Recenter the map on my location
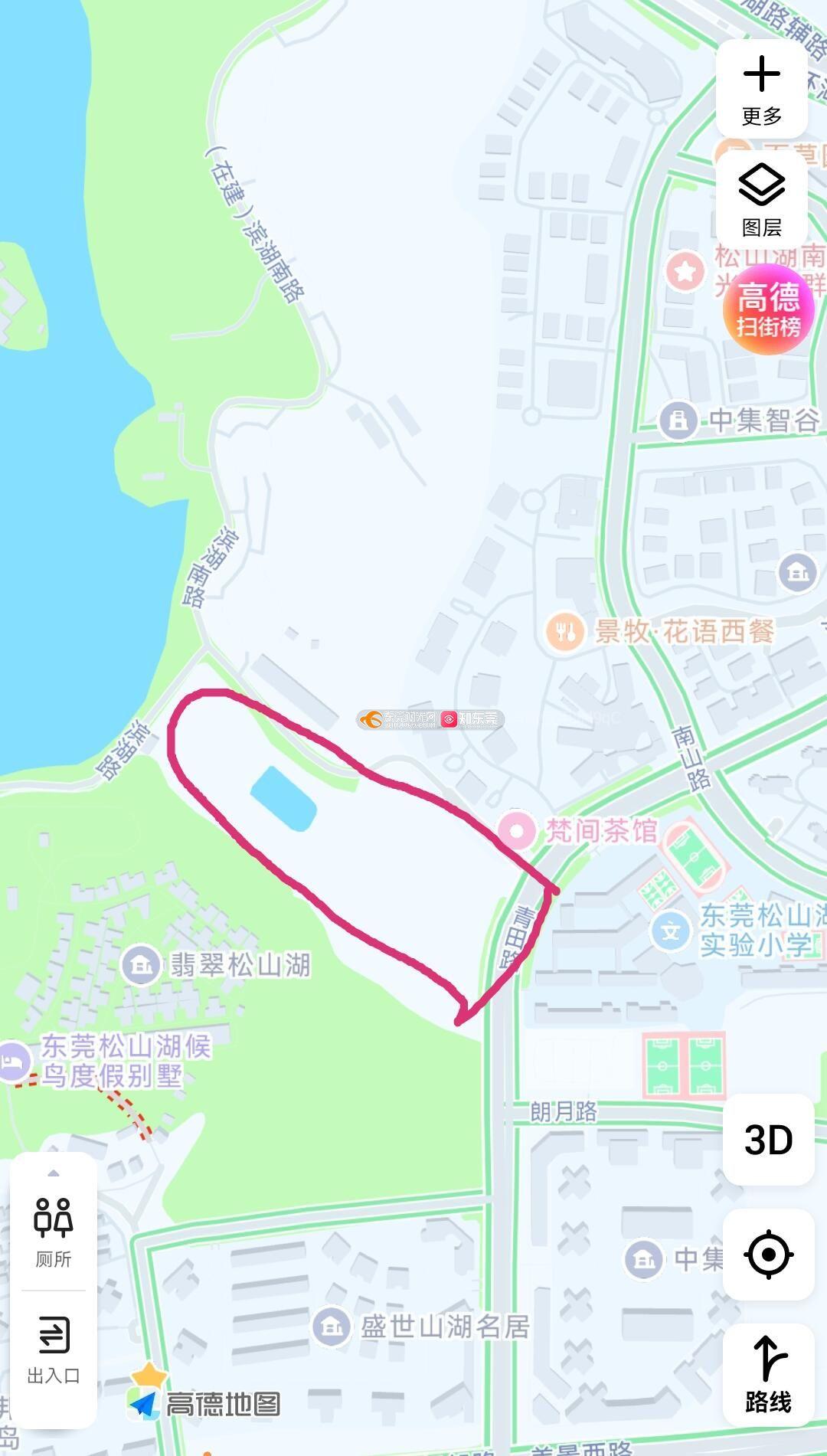Screen dimensions: 827x1456 (x=768, y=1255)
